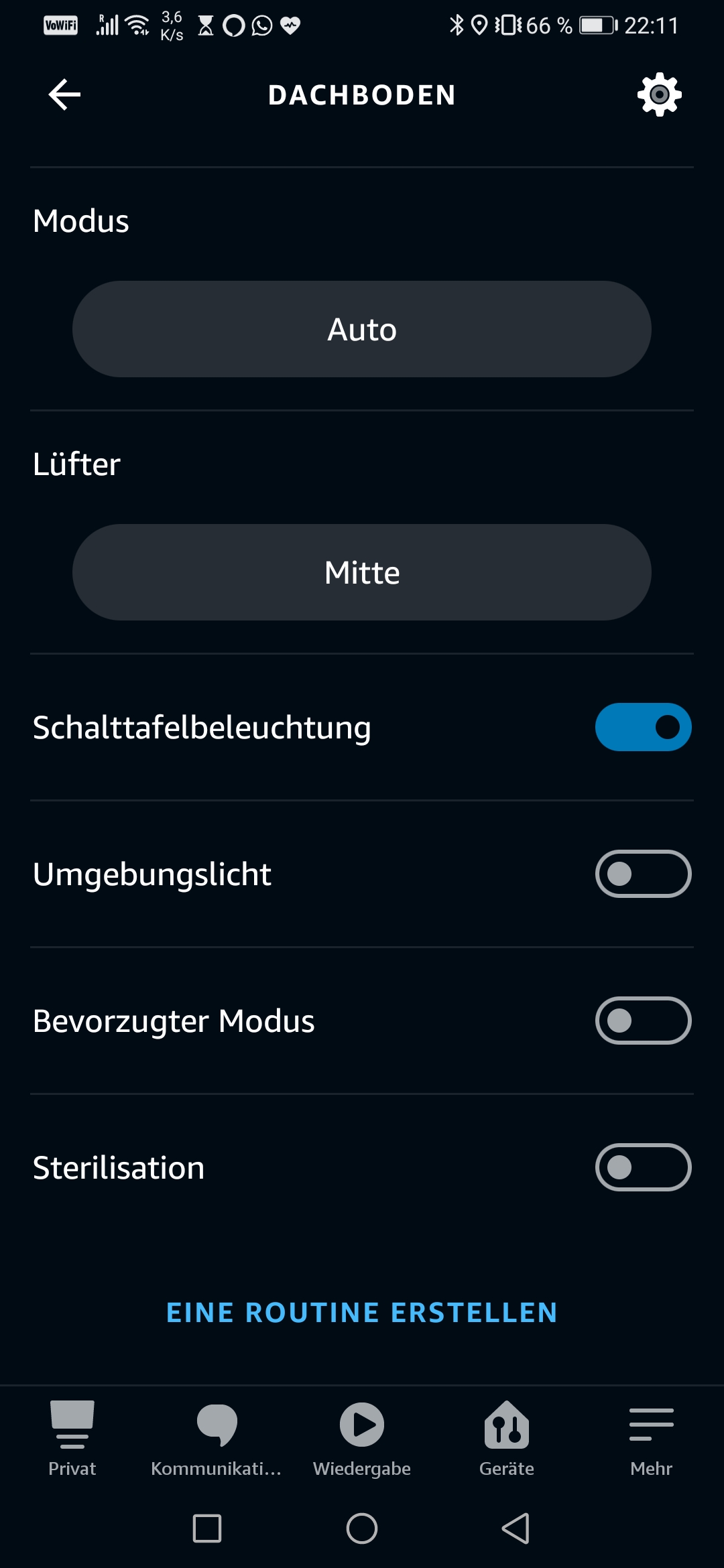Change the Modus from Auto

(x=362, y=329)
